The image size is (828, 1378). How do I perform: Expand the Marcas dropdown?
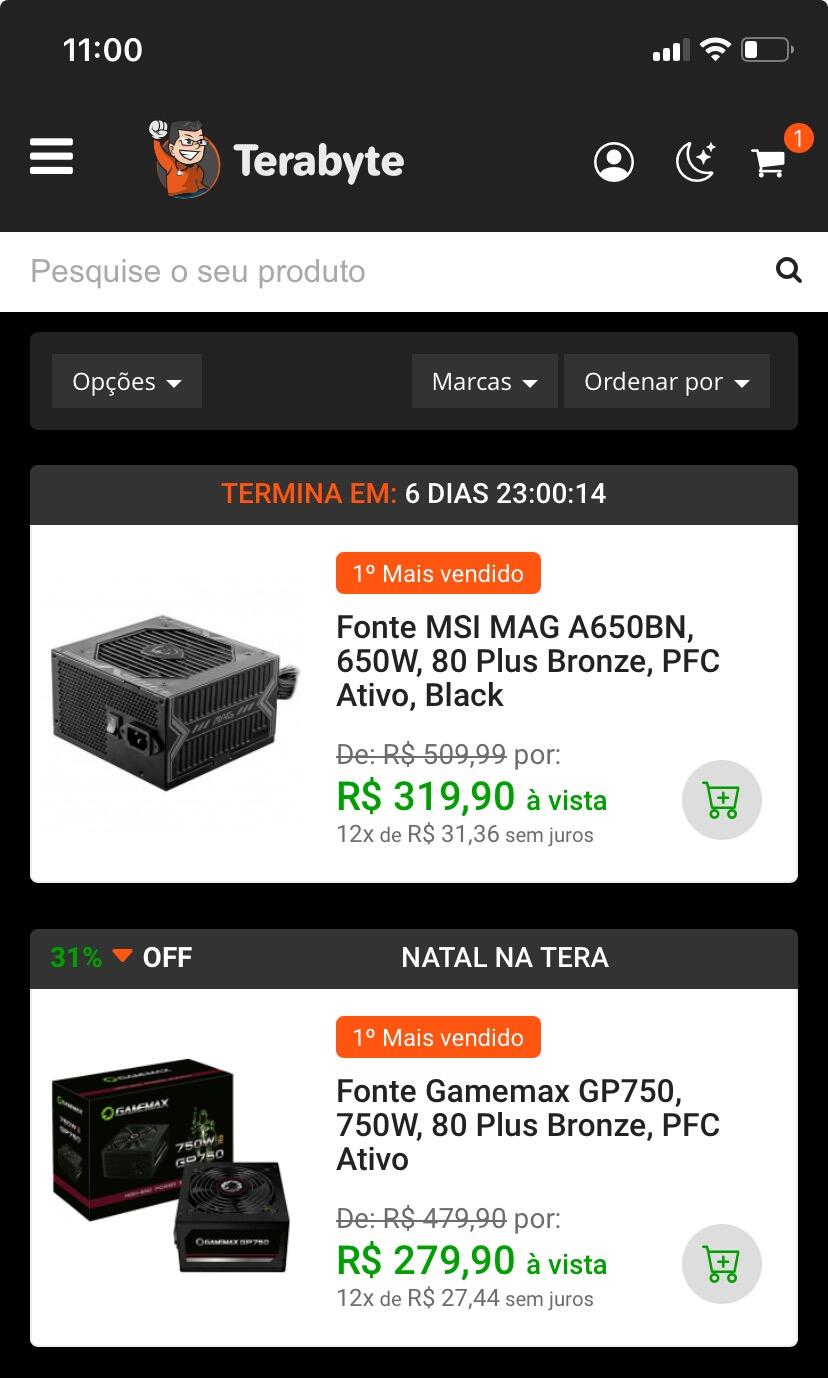[x=485, y=381]
